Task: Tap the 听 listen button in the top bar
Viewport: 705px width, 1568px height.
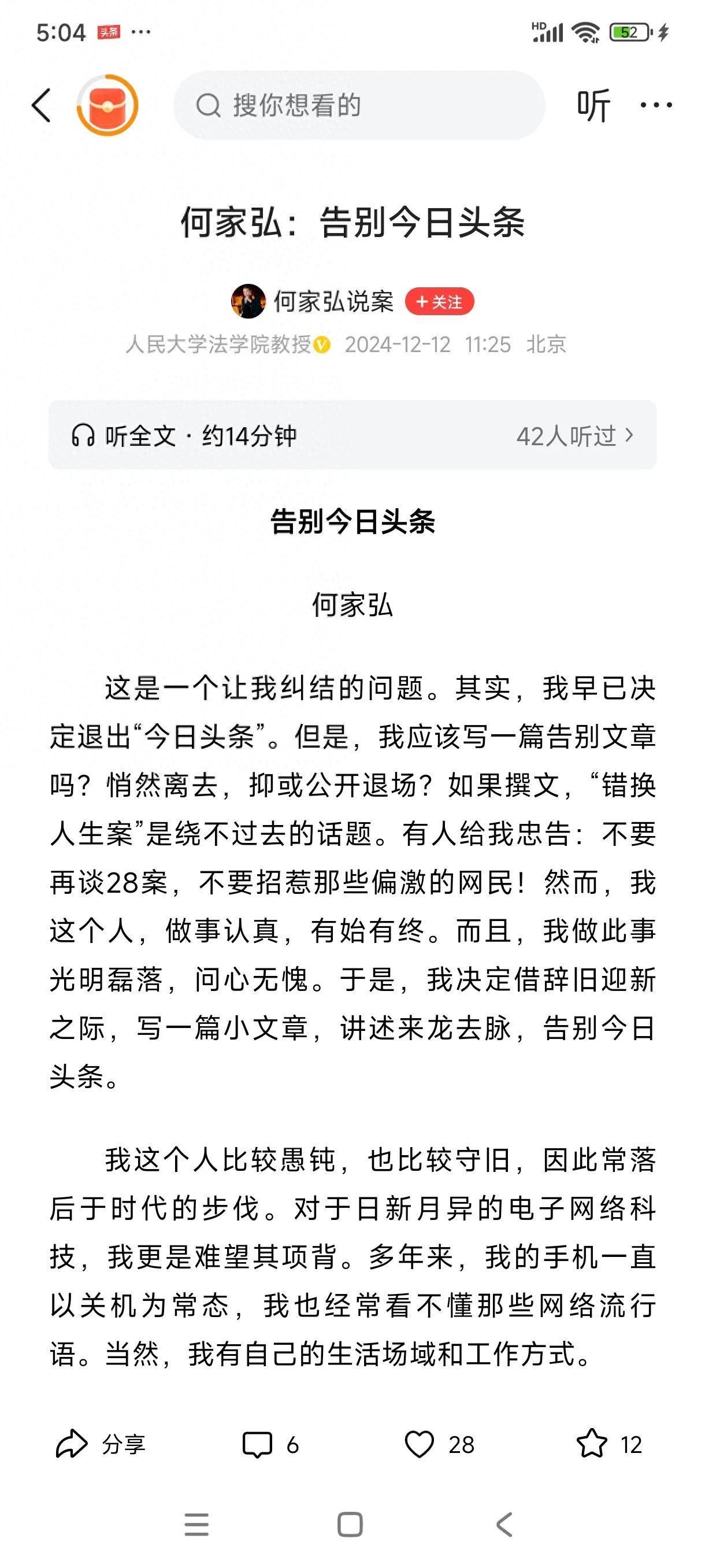Action: coord(592,105)
